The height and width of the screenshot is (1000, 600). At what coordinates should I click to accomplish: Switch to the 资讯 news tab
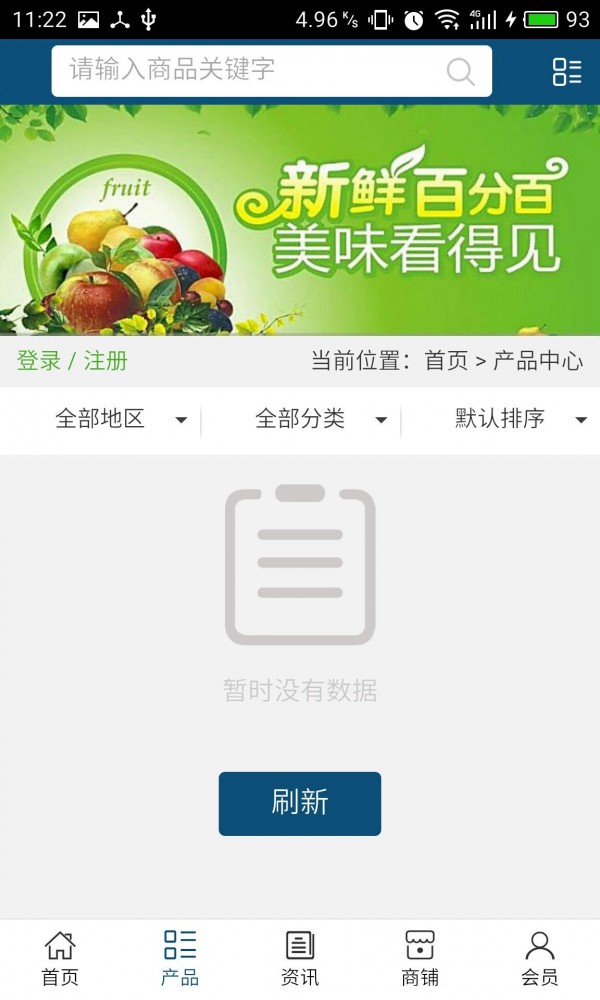tap(300, 958)
